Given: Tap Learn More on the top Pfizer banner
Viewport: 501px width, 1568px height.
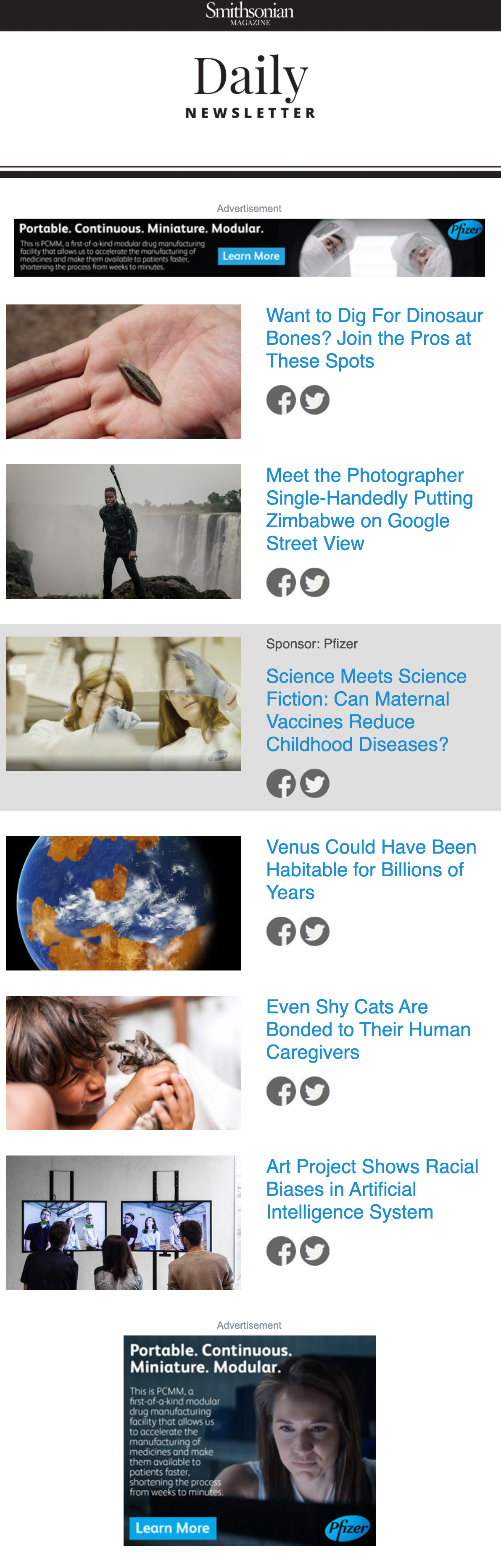Looking at the screenshot, I should point(251,256).
